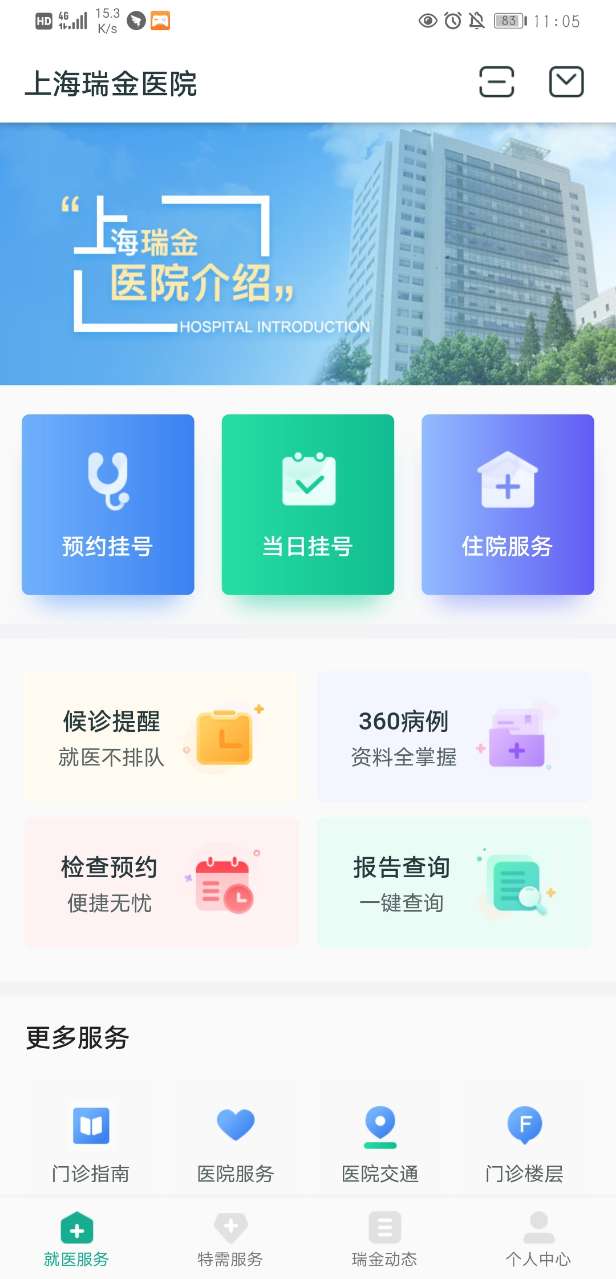
Task: Open 预约挂号 appointment registration
Action: coord(108,505)
